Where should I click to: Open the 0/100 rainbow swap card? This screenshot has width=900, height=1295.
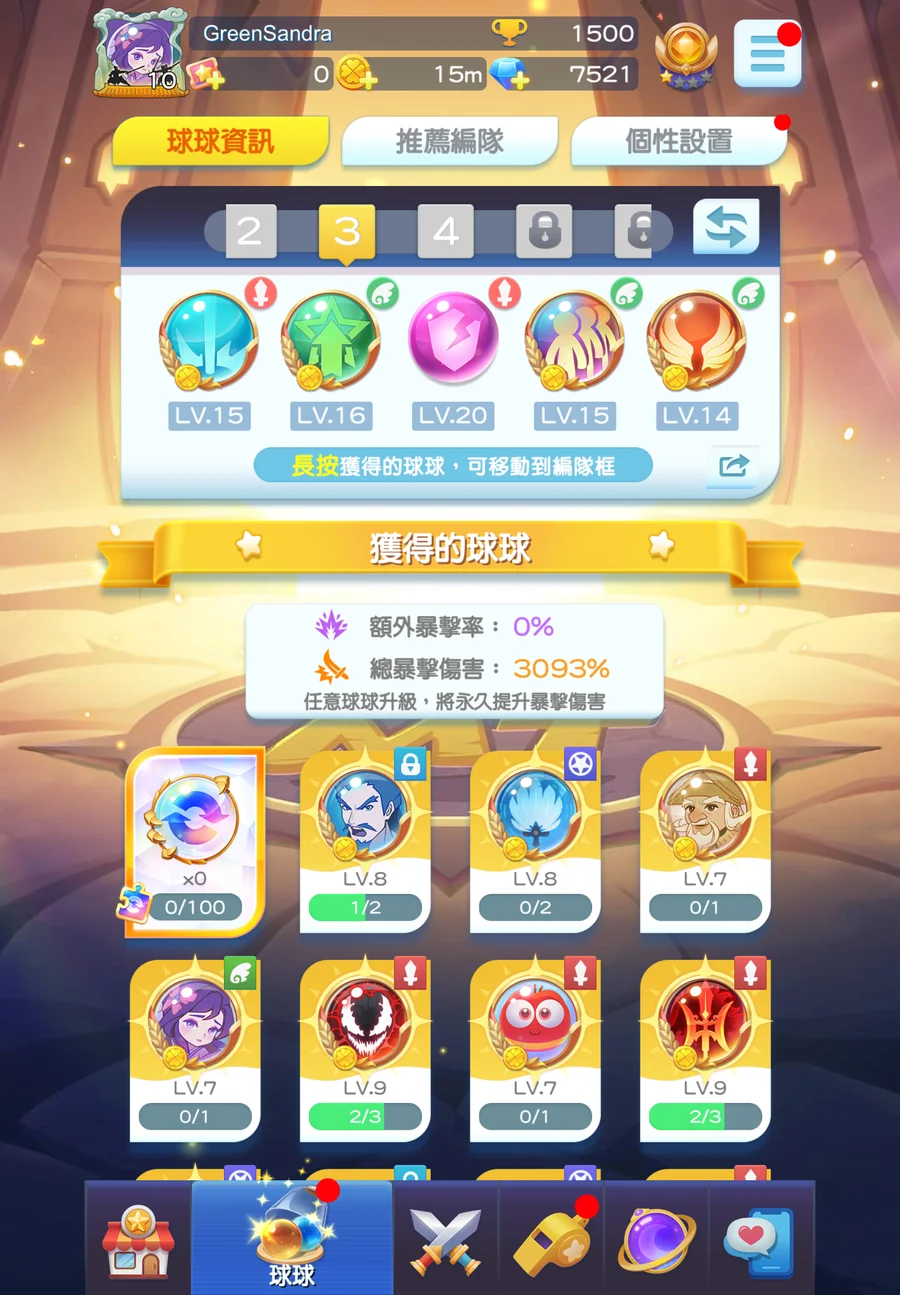click(195, 840)
